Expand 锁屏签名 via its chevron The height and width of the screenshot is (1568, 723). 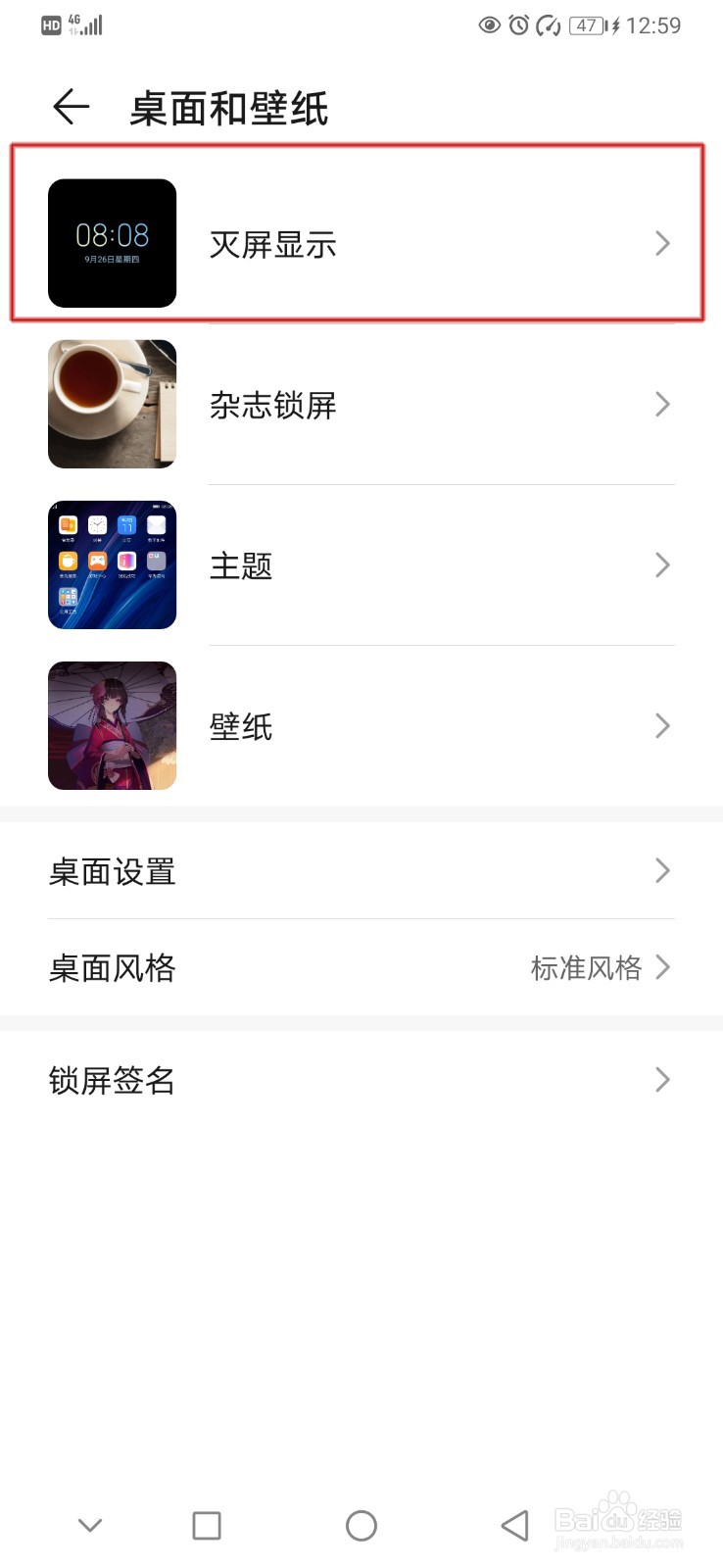662,1080
